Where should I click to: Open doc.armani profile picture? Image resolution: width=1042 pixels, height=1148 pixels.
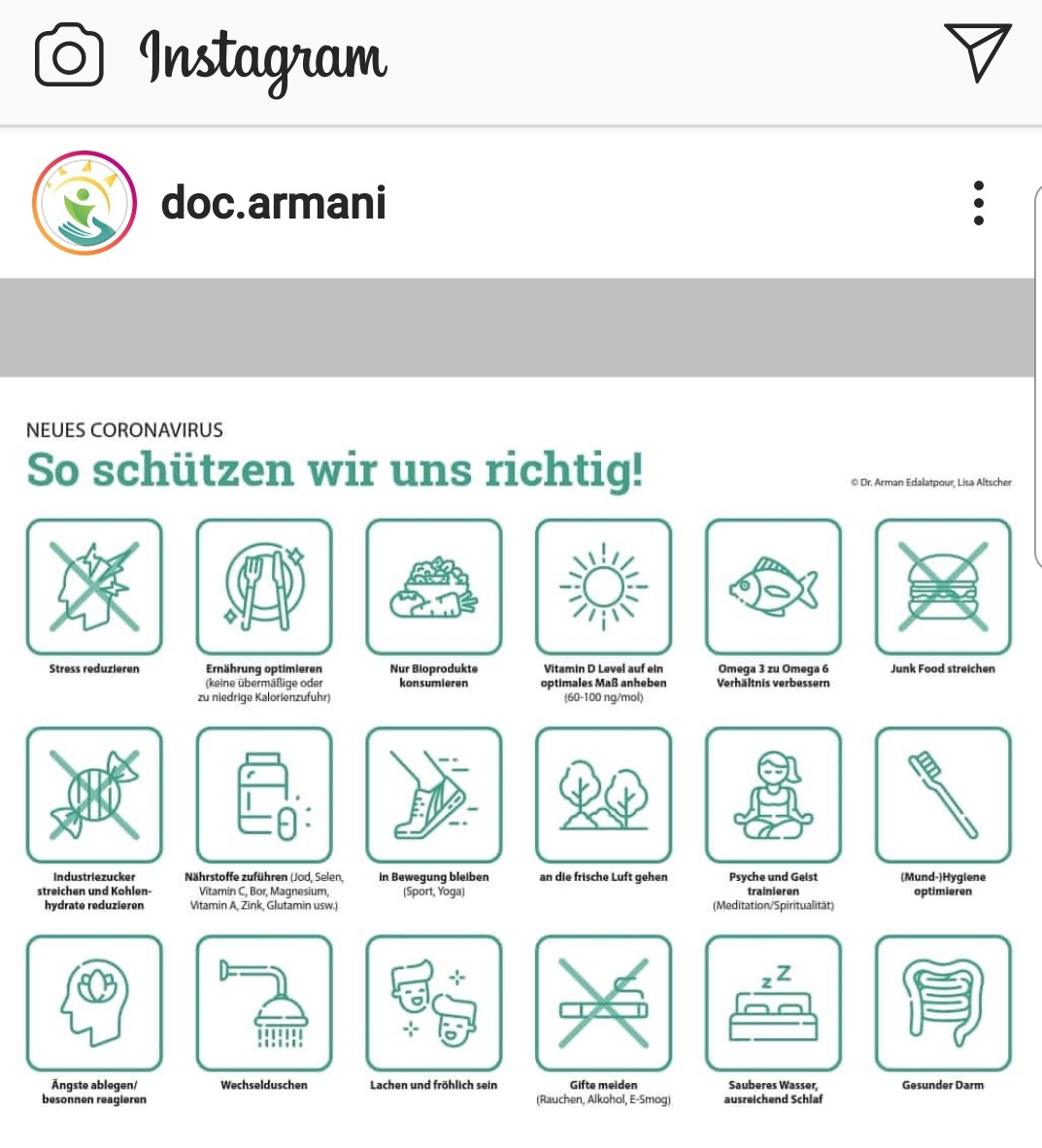[83, 203]
